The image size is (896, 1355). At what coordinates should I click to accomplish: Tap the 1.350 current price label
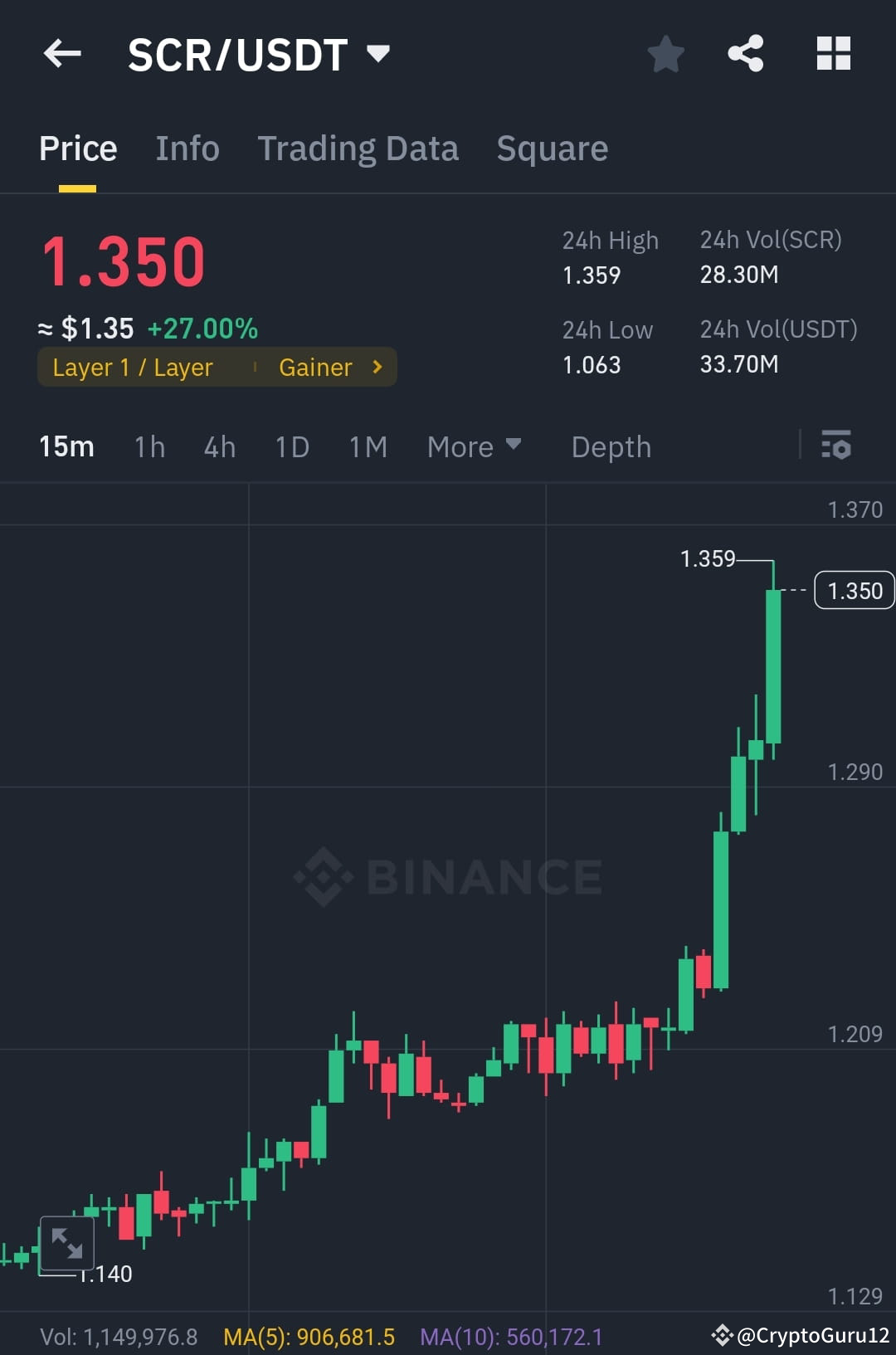pyautogui.click(x=854, y=590)
